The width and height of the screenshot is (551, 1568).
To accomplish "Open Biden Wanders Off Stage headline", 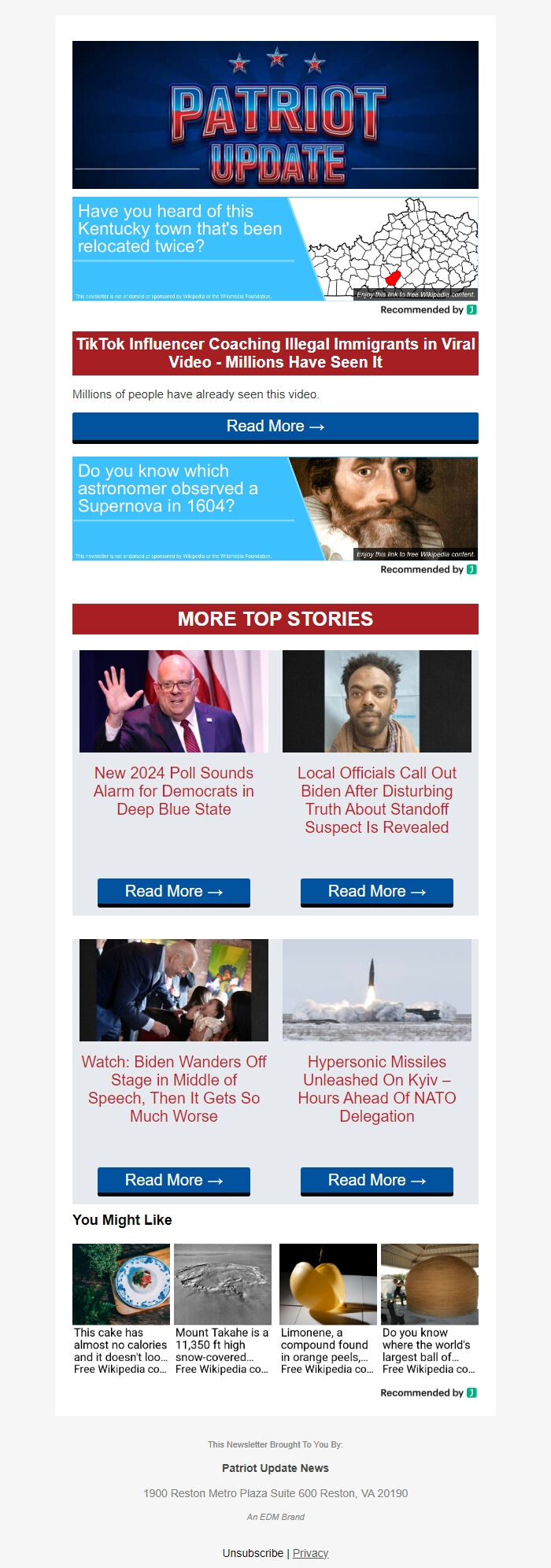I will tap(174, 1089).
